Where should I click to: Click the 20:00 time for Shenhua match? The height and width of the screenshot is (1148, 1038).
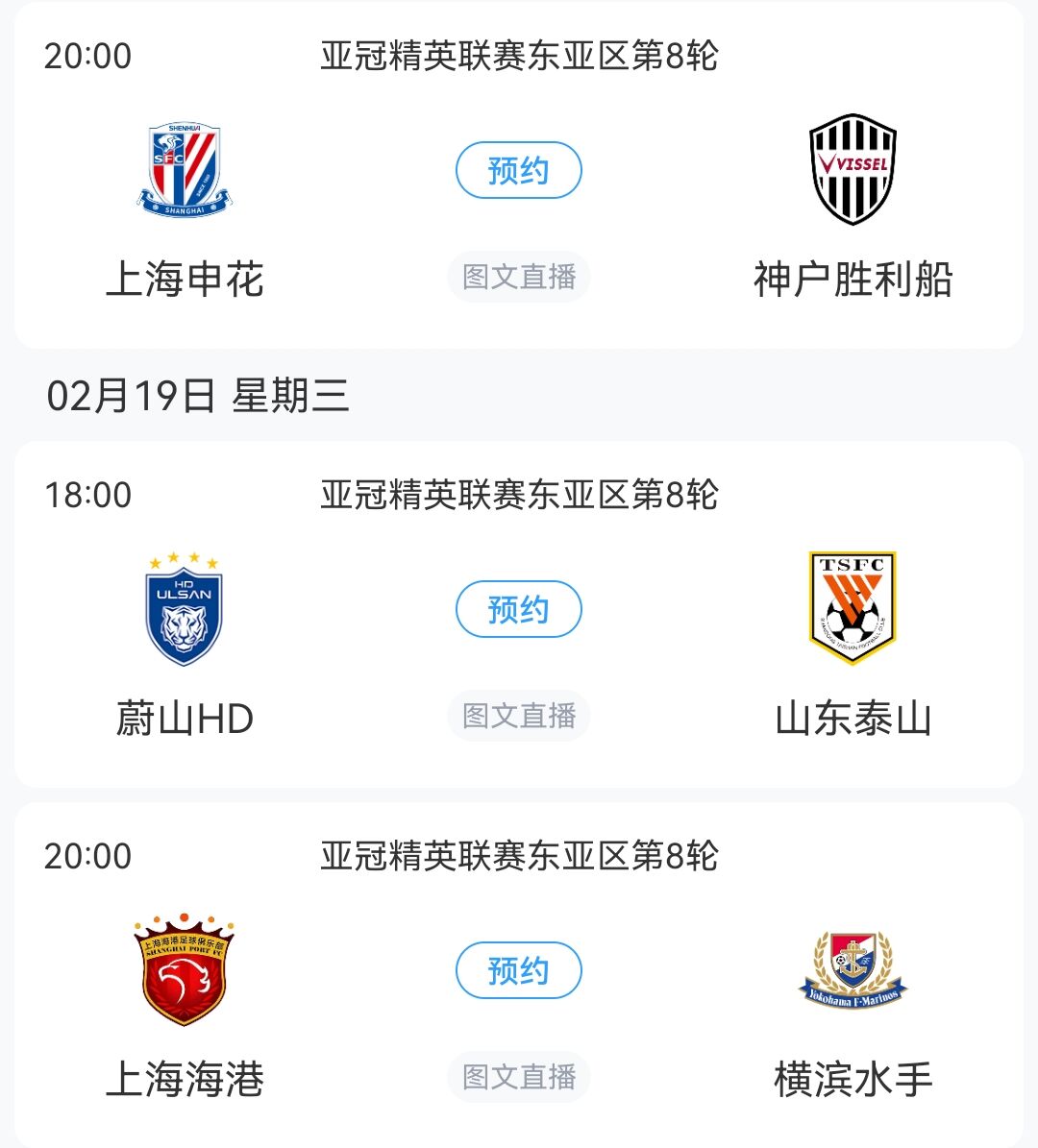(88, 56)
